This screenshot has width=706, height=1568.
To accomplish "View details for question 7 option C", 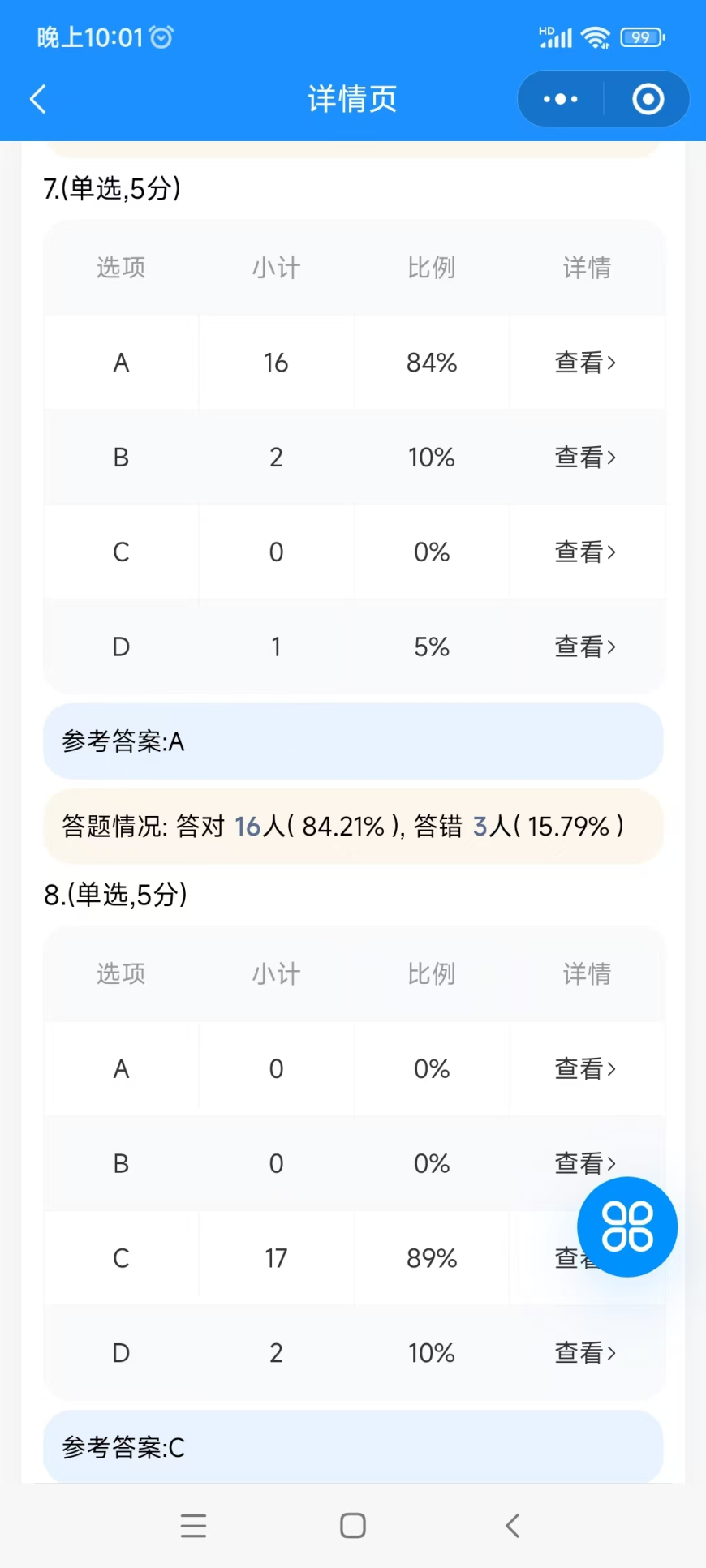I will pos(585,552).
